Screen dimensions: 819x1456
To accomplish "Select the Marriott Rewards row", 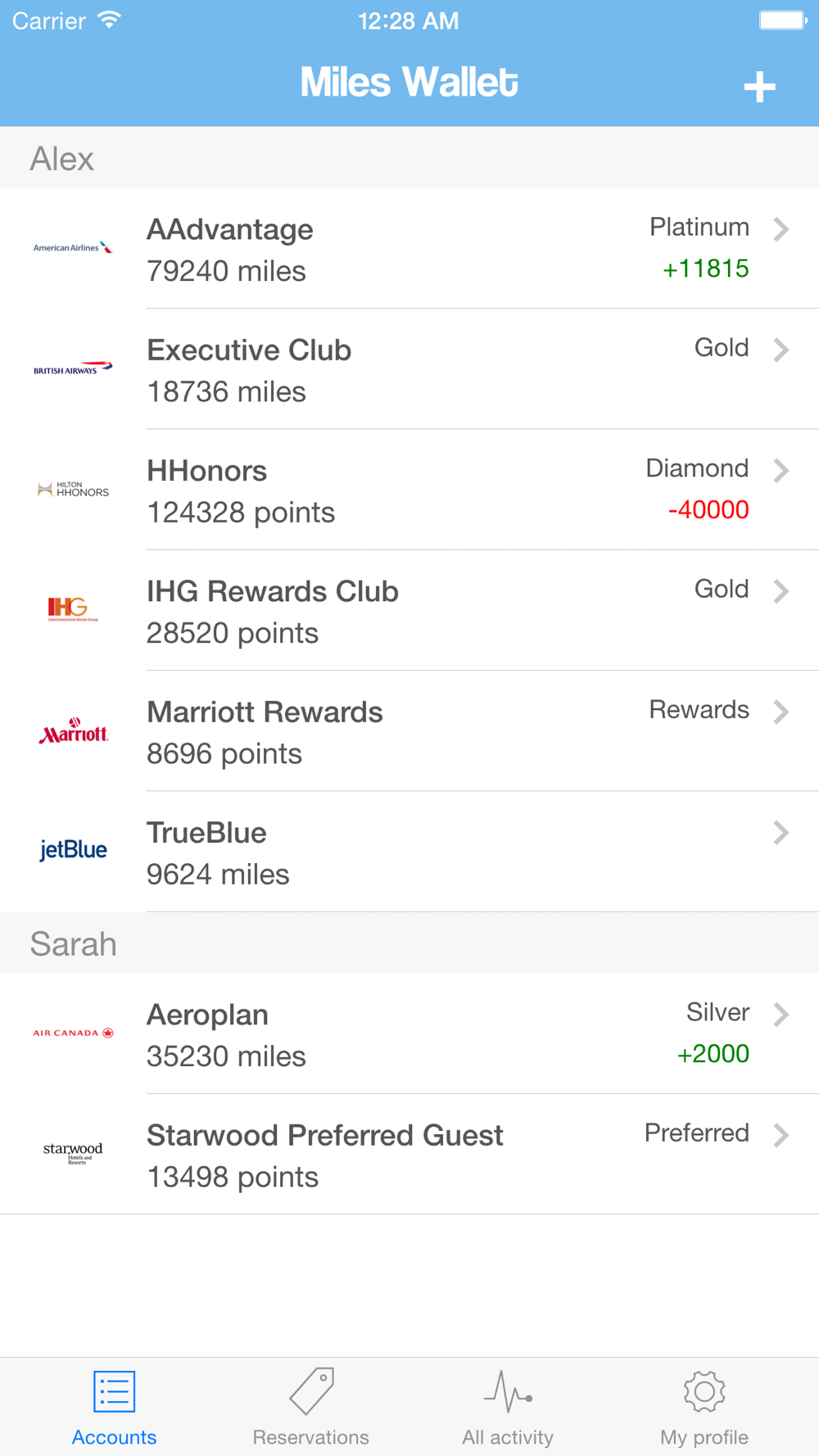I will pos(409,731).
